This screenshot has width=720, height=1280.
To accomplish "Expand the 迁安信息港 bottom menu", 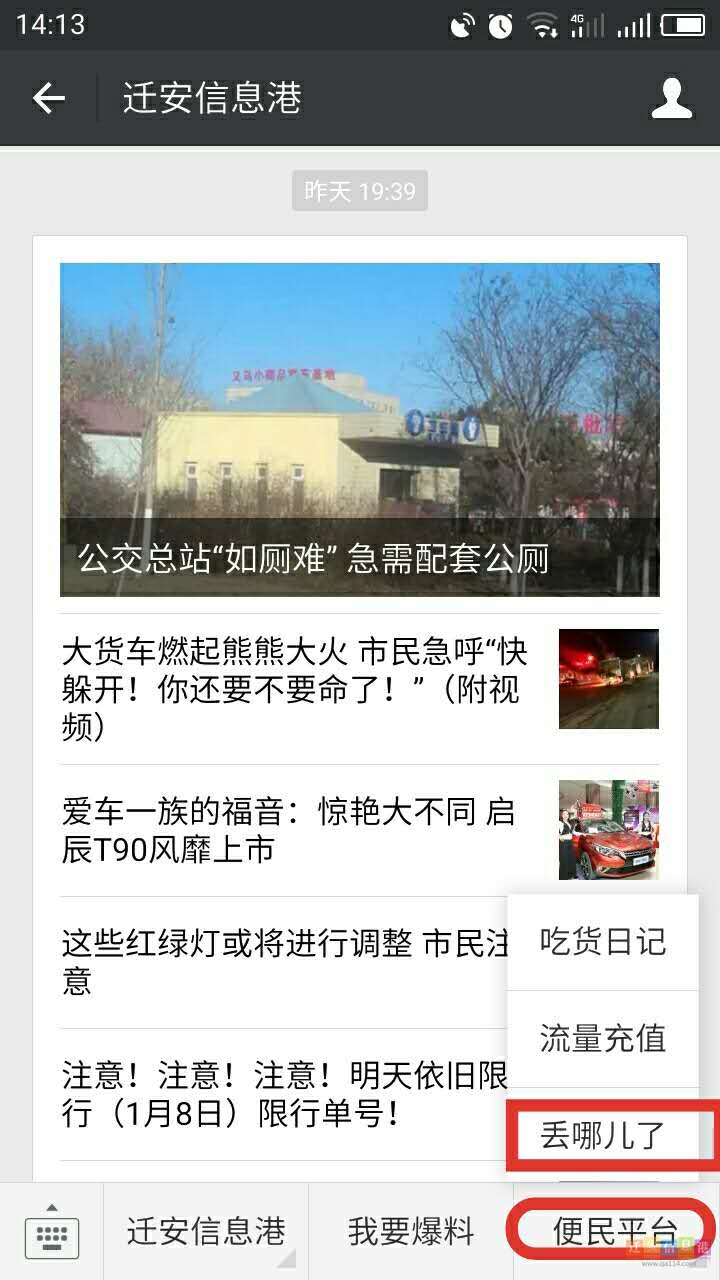I will [206, 1232].
